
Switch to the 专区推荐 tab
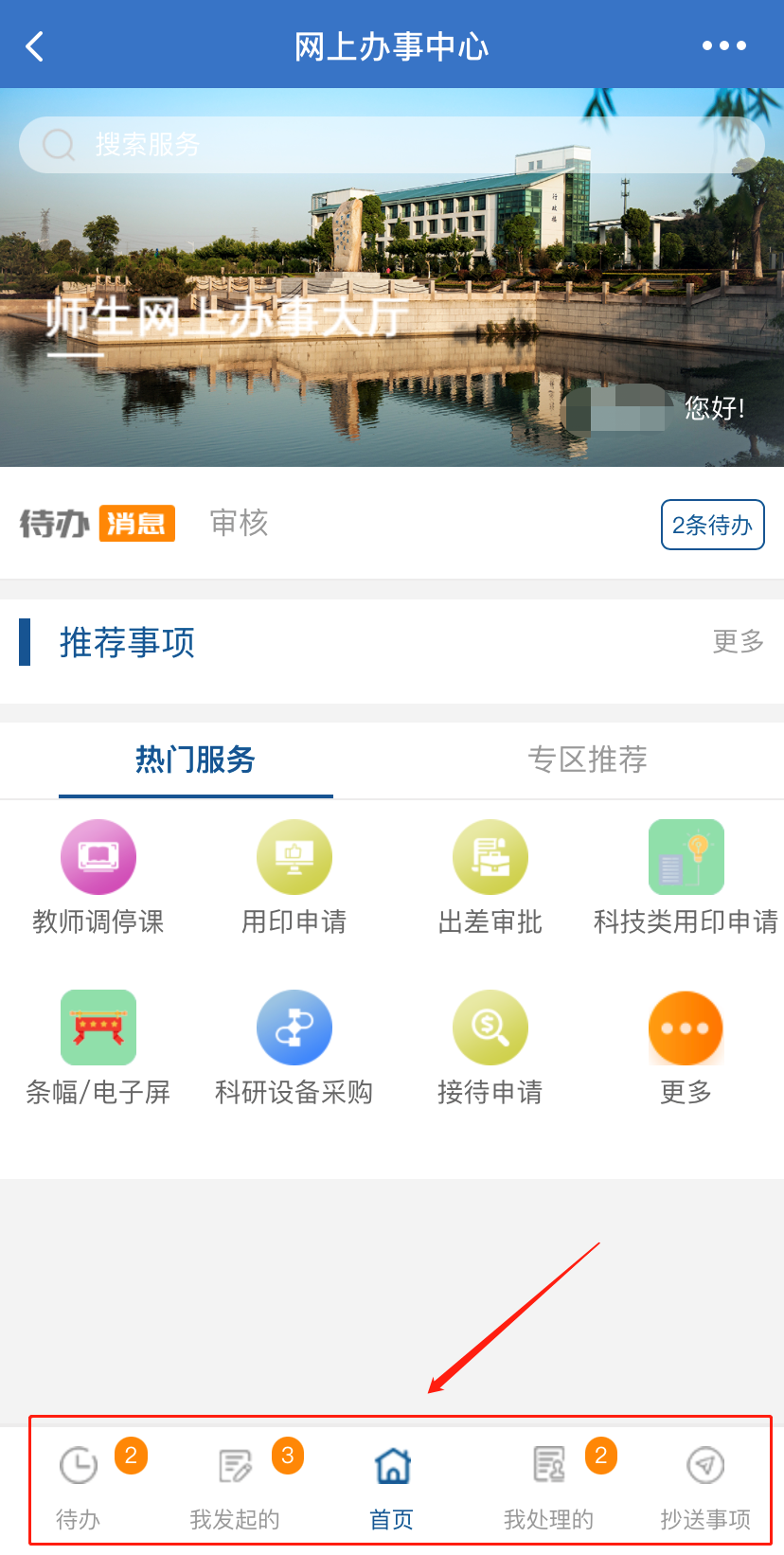point(587,760)
